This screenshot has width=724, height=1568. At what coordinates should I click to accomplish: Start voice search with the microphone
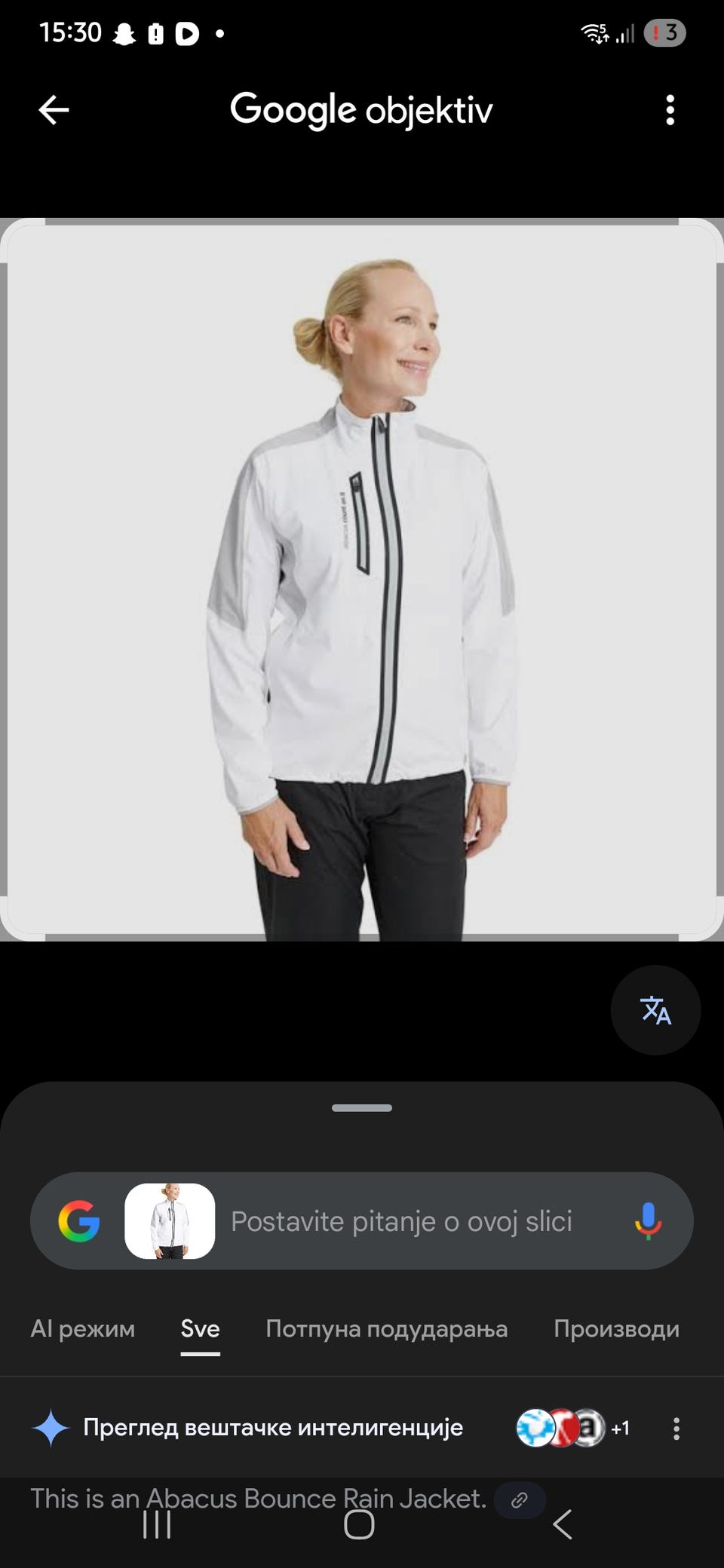[648, 1221]
